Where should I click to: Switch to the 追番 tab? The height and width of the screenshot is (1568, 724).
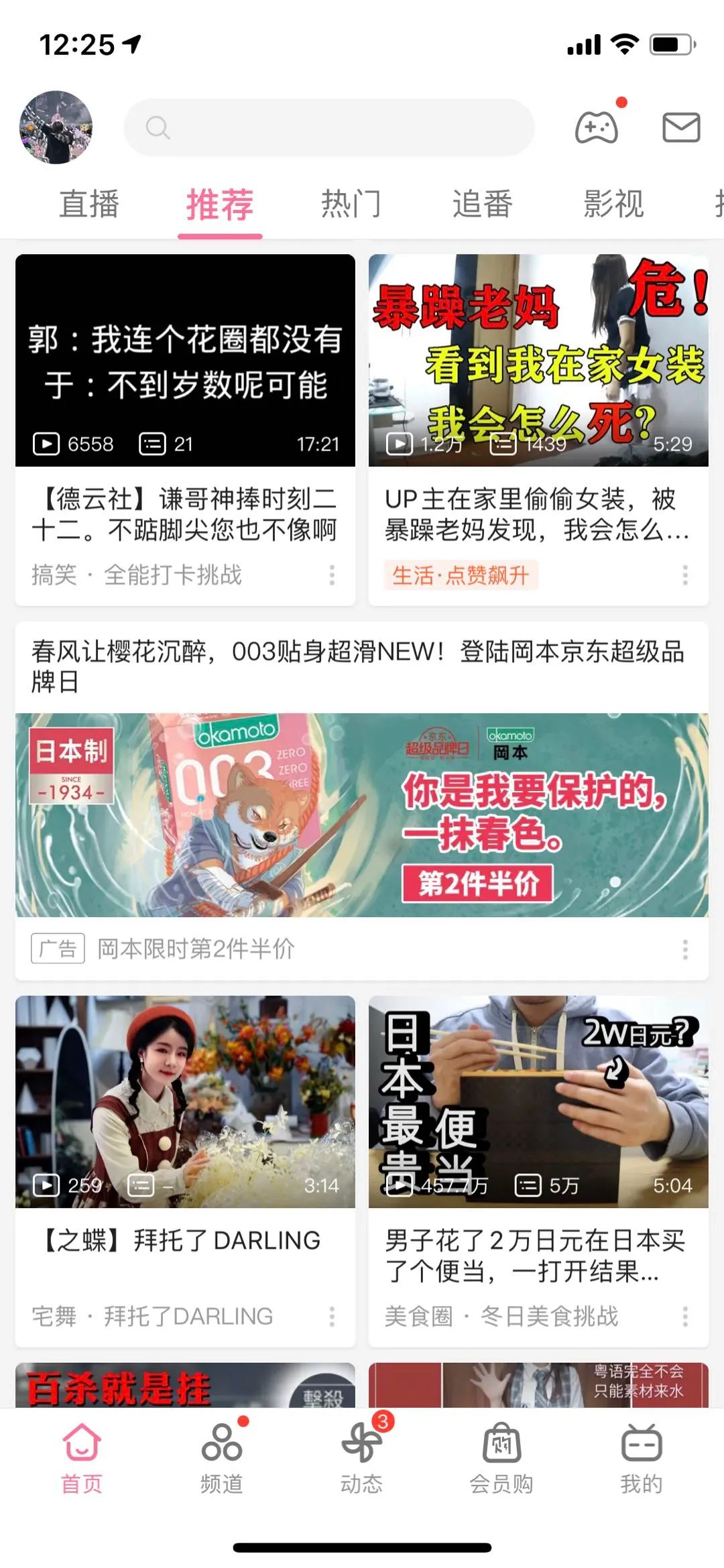point(483,204)
